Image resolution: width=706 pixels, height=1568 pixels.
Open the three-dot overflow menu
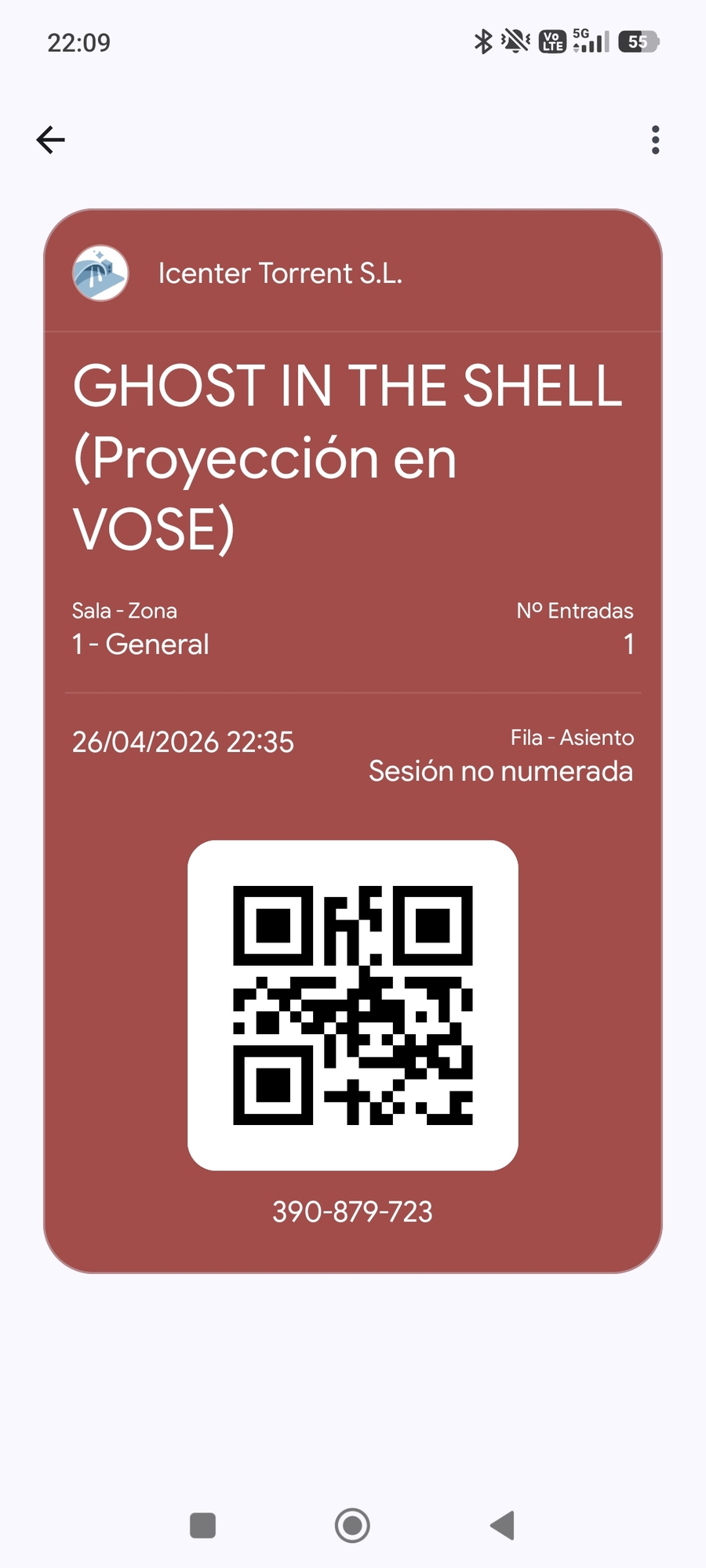(x=655, y=140)
